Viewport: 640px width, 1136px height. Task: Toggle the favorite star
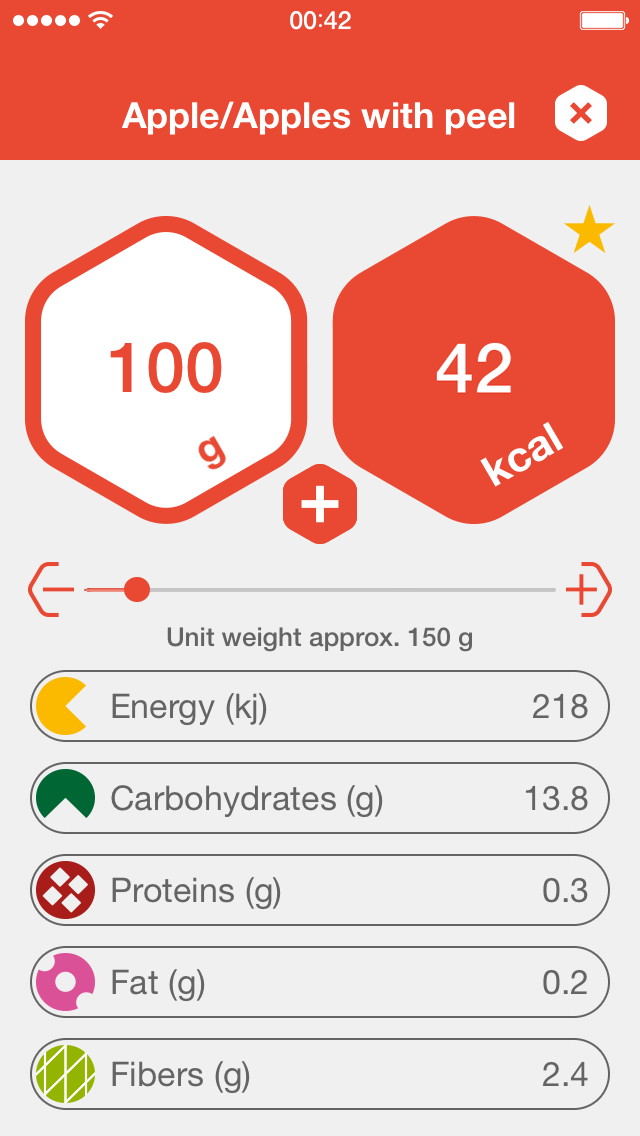[589, 231]
